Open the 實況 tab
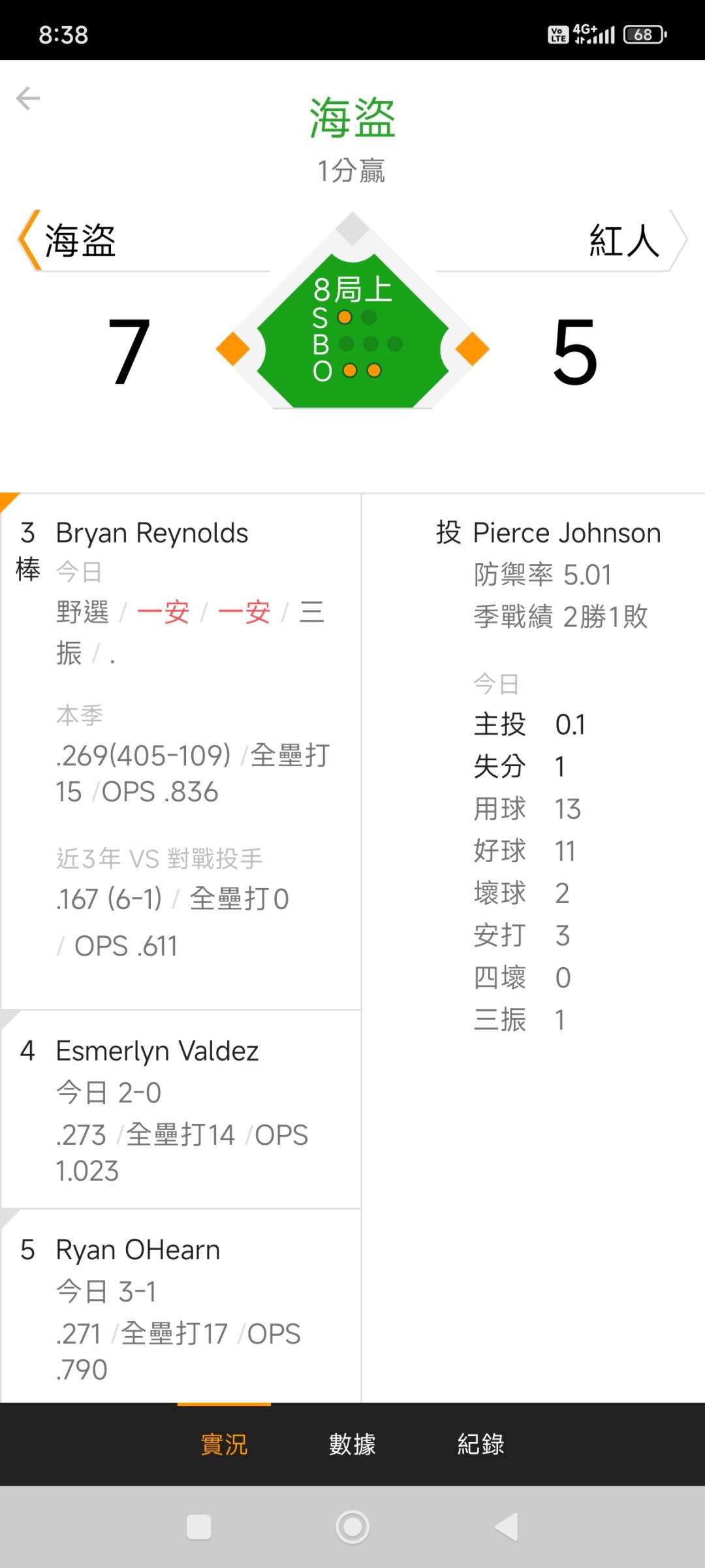 coord(224,1444)
